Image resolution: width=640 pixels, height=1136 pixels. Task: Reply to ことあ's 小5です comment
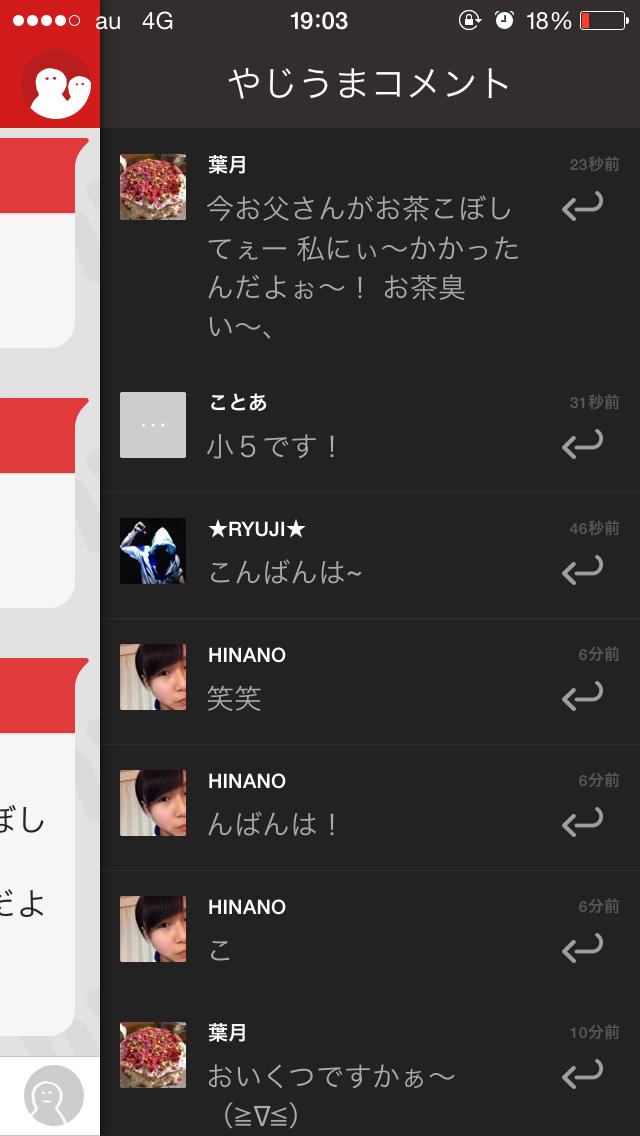tap(582, 443)
